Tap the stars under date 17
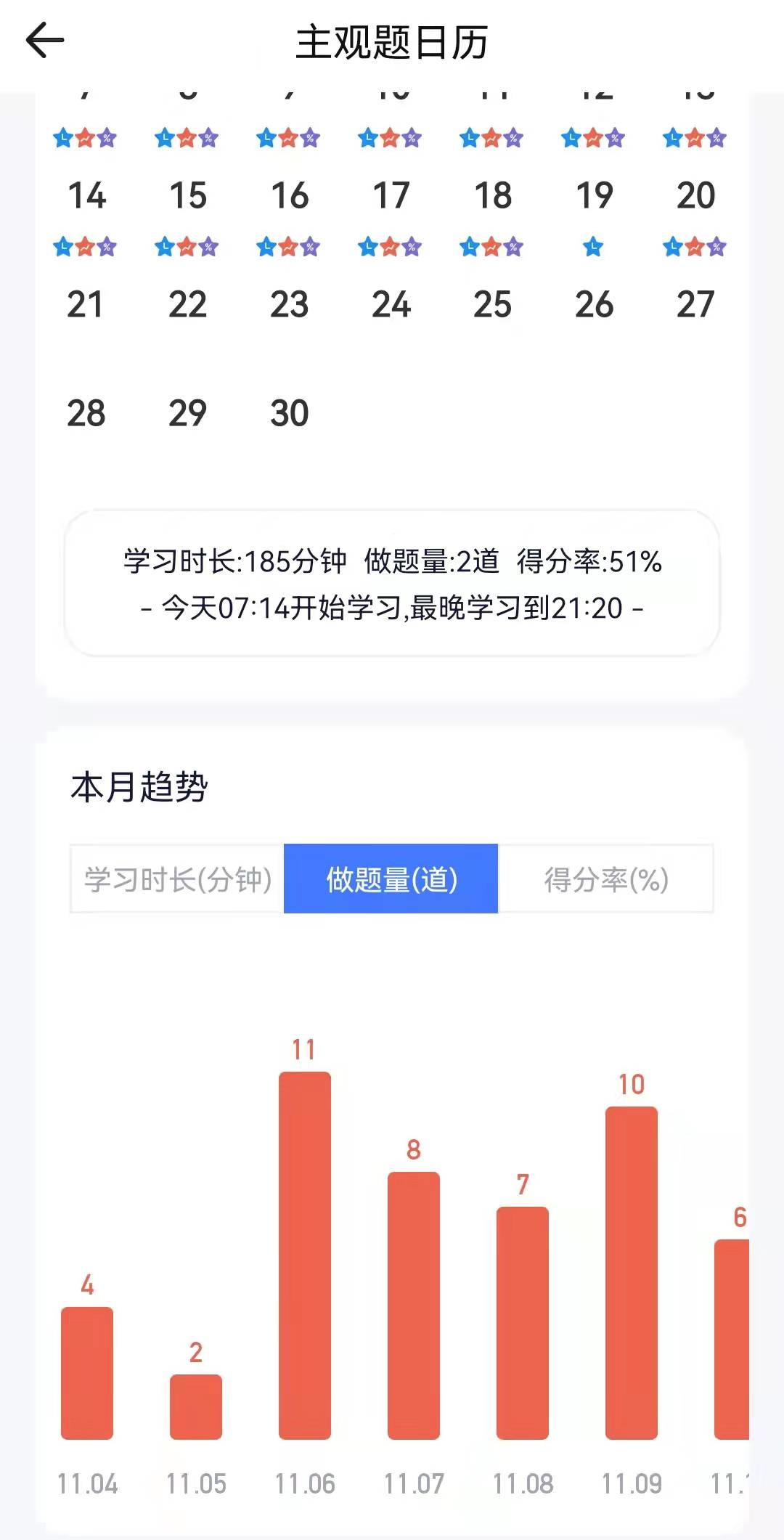The width and height of the screenshot is (784, 1540). pos(390,247)
